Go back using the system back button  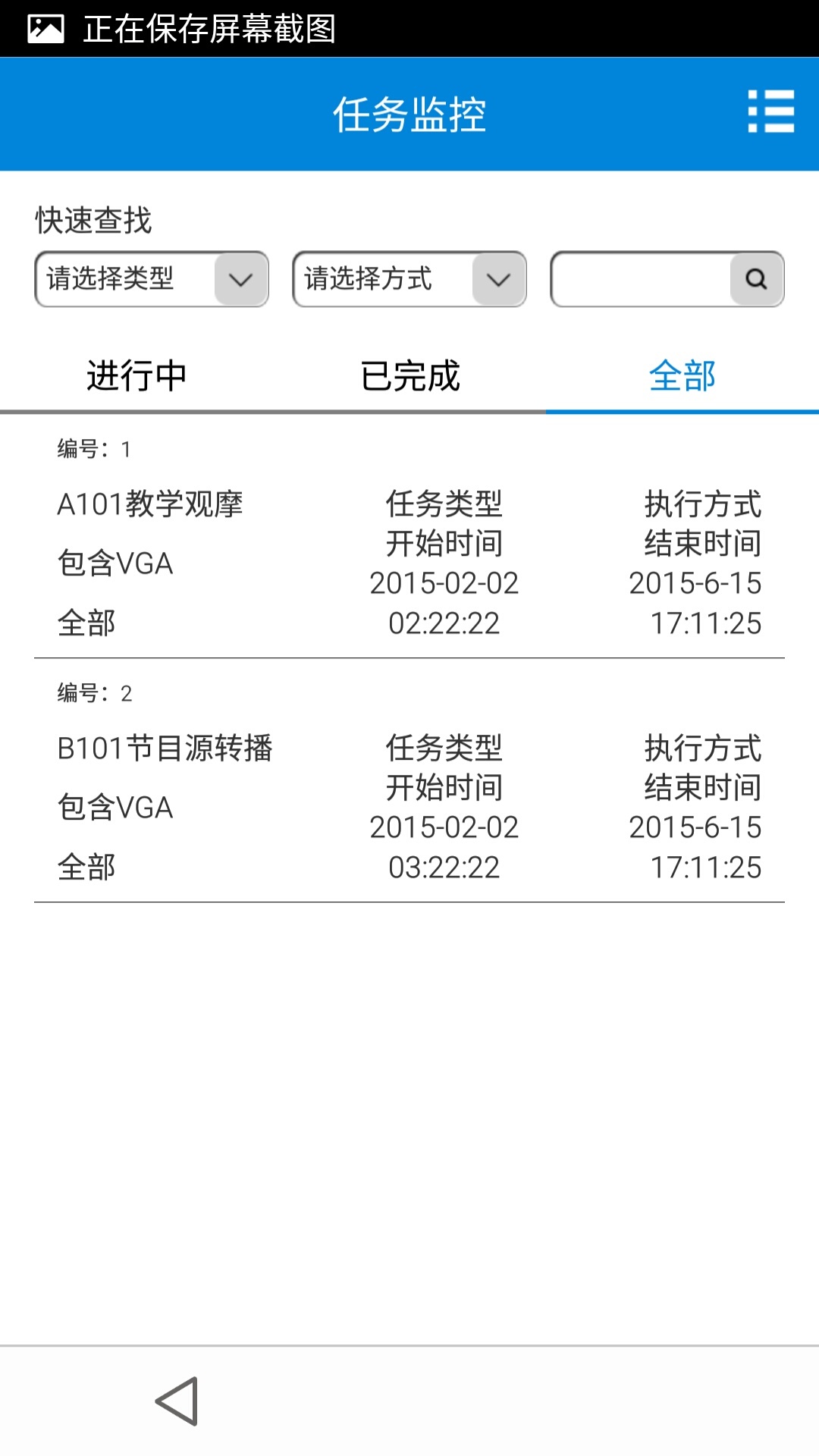(x=177, y=1401)
